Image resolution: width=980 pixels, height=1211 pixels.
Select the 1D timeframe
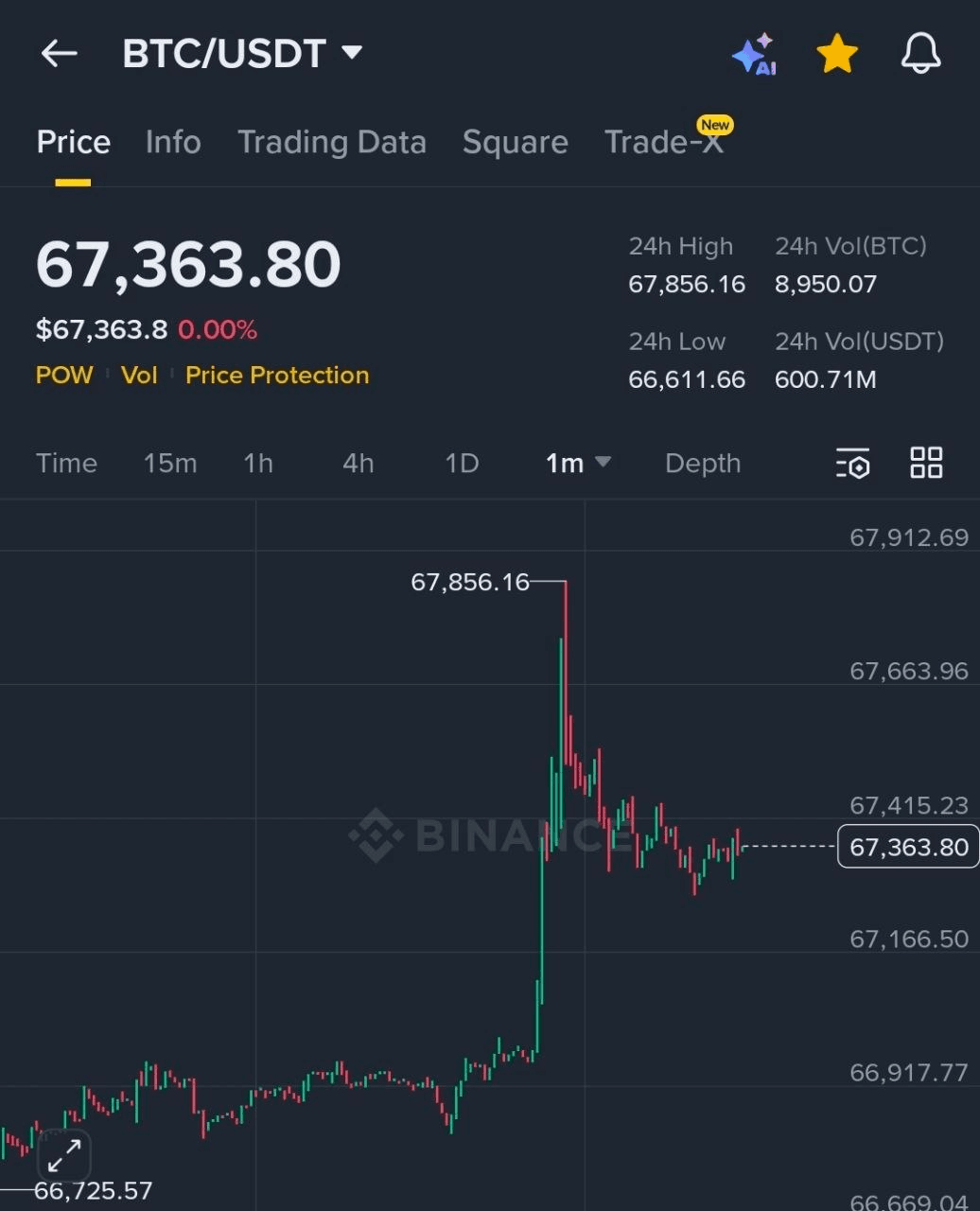[x=462, y=464]
